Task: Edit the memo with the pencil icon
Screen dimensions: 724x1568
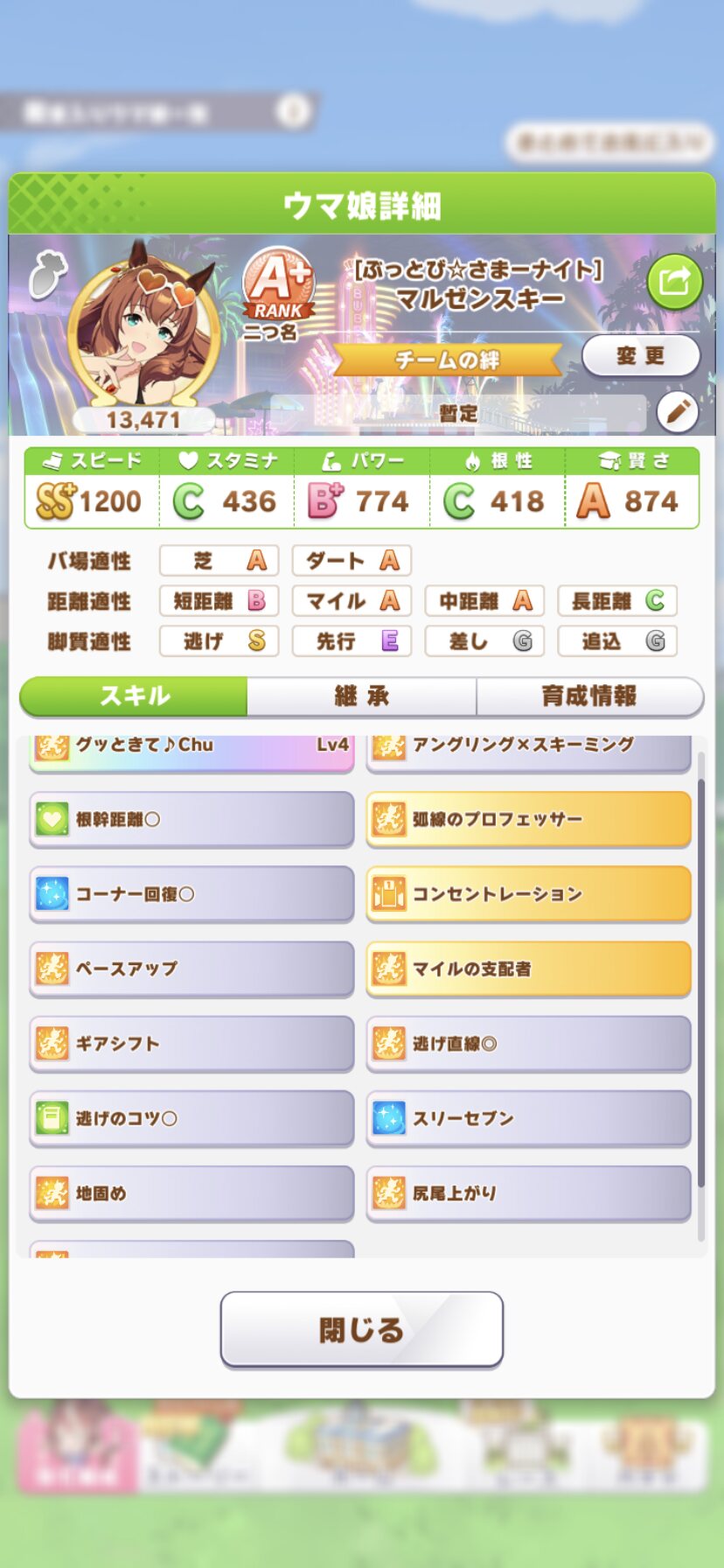Action: 678,411
